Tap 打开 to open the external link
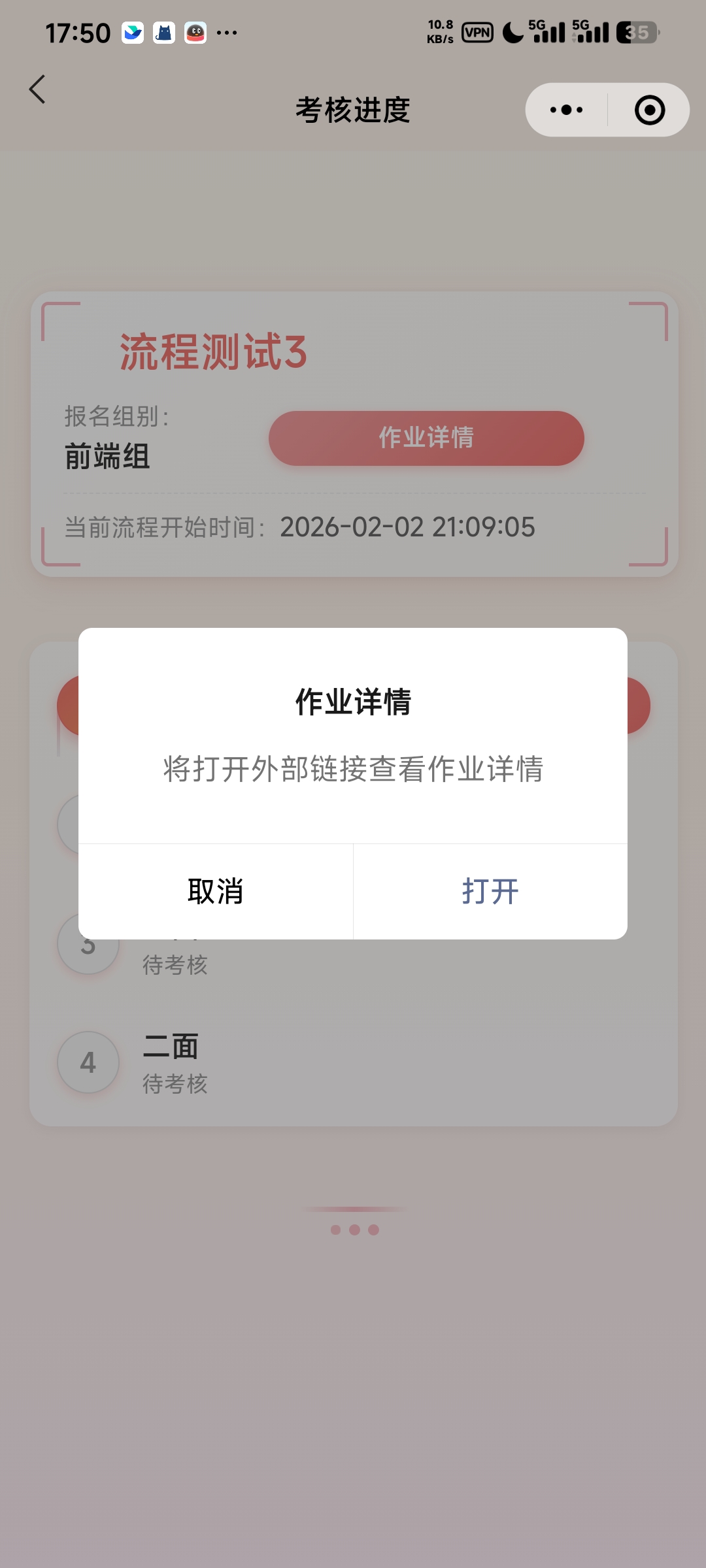The height and width of the screenshot is (1568, 706). pyautogui.click(x=490, y=891)
